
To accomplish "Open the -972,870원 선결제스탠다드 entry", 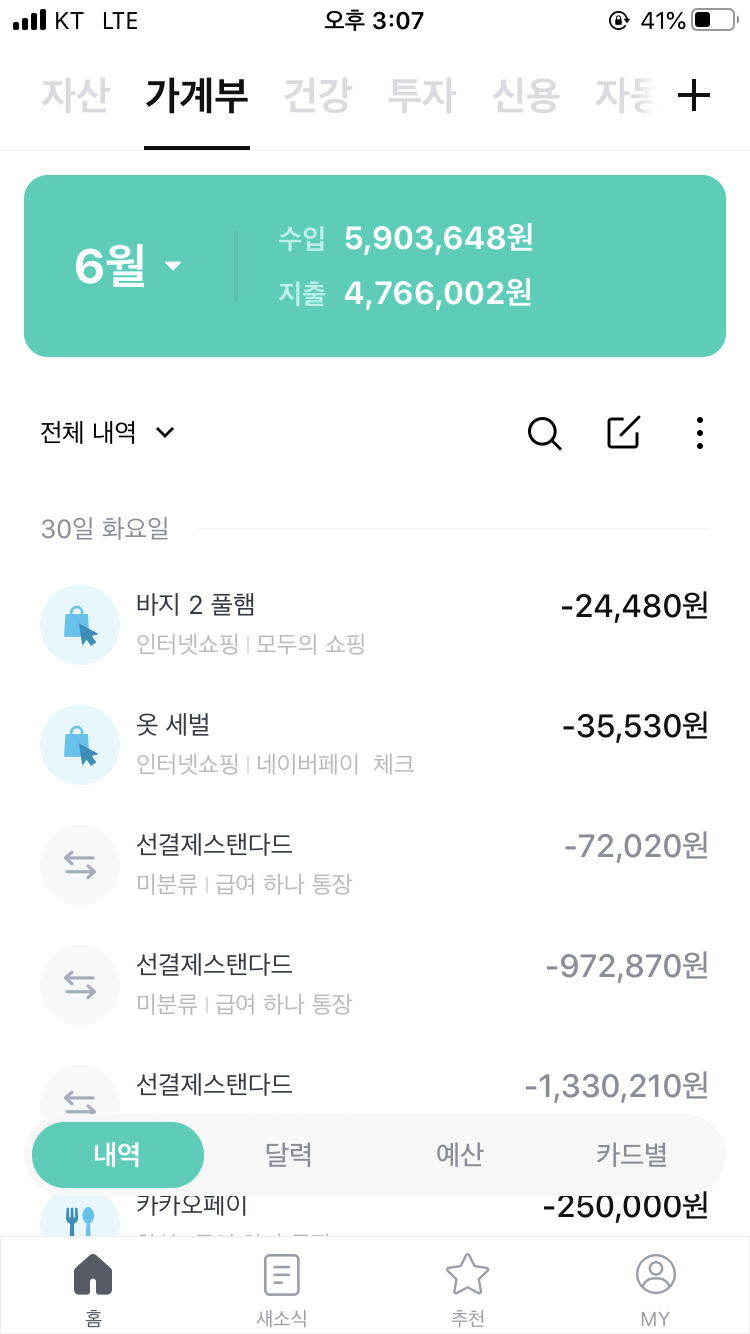I will tap(374, 984).
